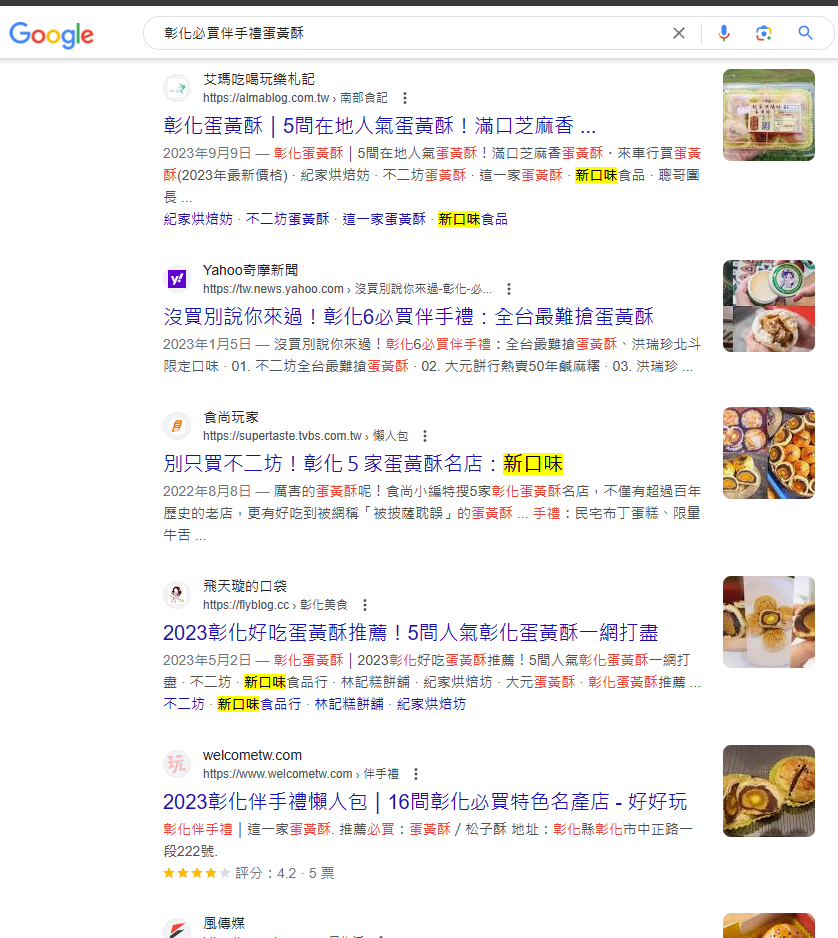Open the more options menu for the 食尚玩家 result
The image size is (838, 938).
425,436
